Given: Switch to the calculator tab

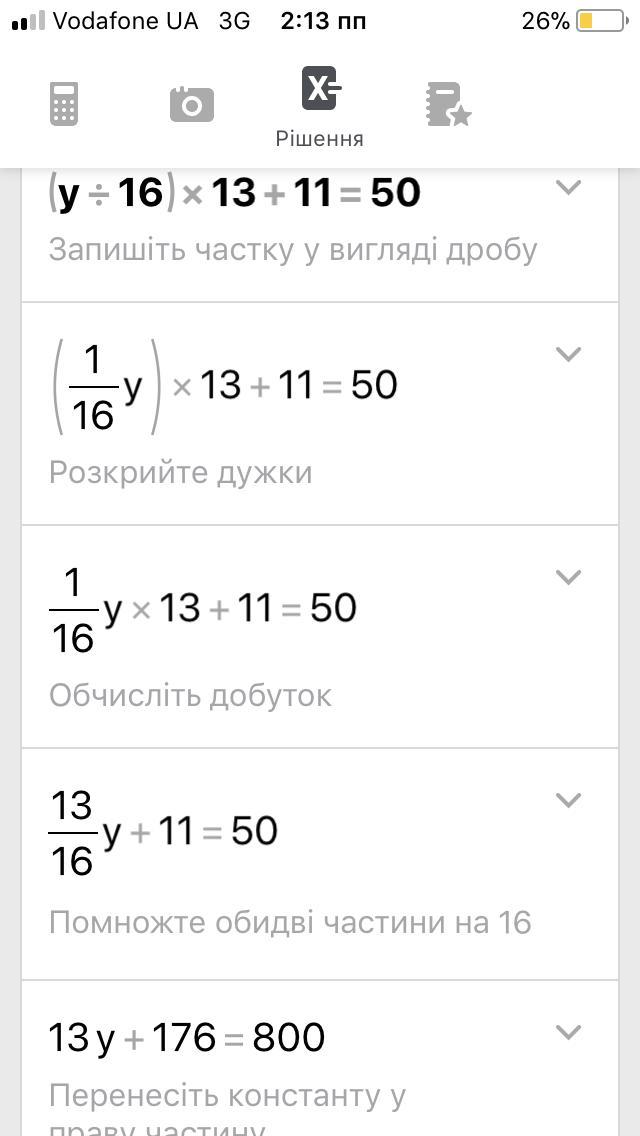Looking at the screenshot, I should click(x=64, y=104).
